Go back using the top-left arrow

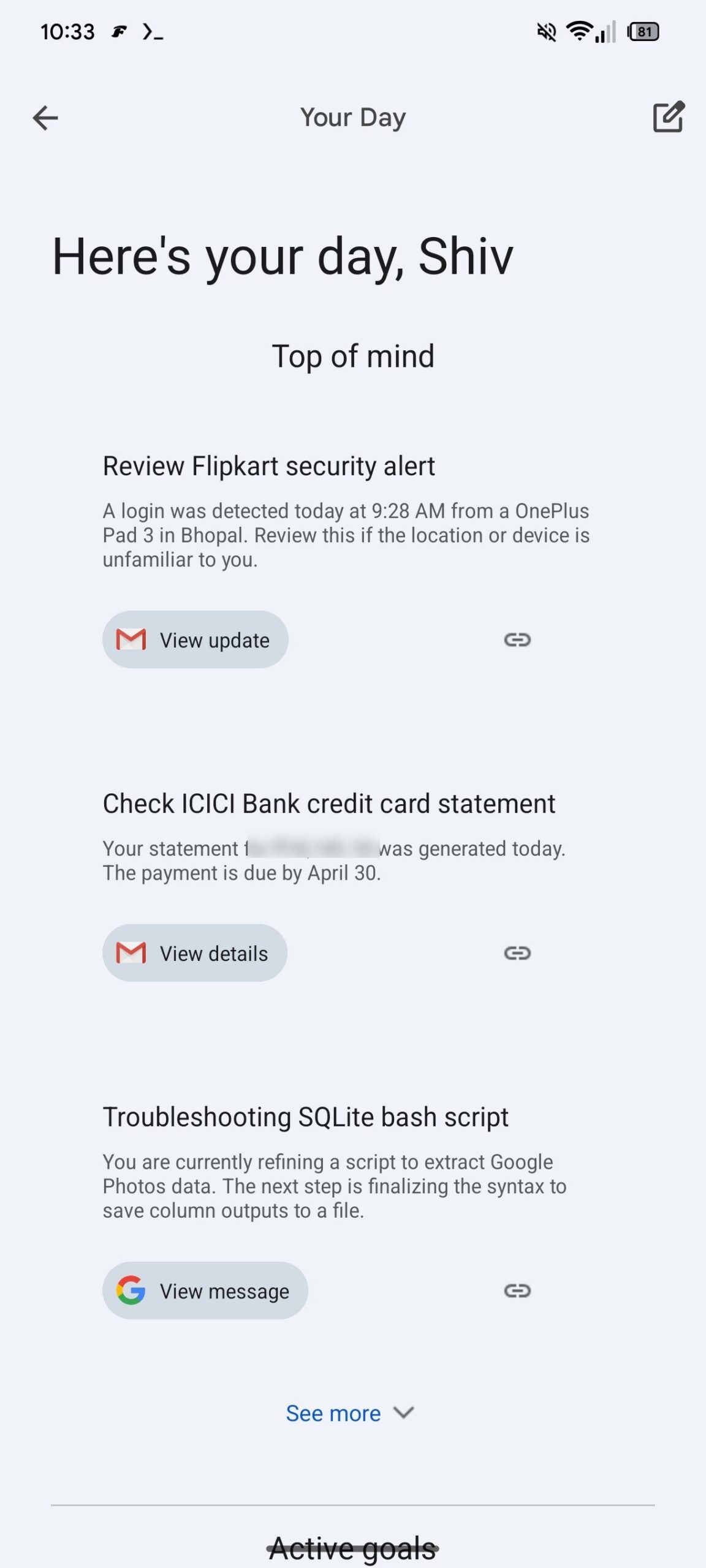[45, 118]
